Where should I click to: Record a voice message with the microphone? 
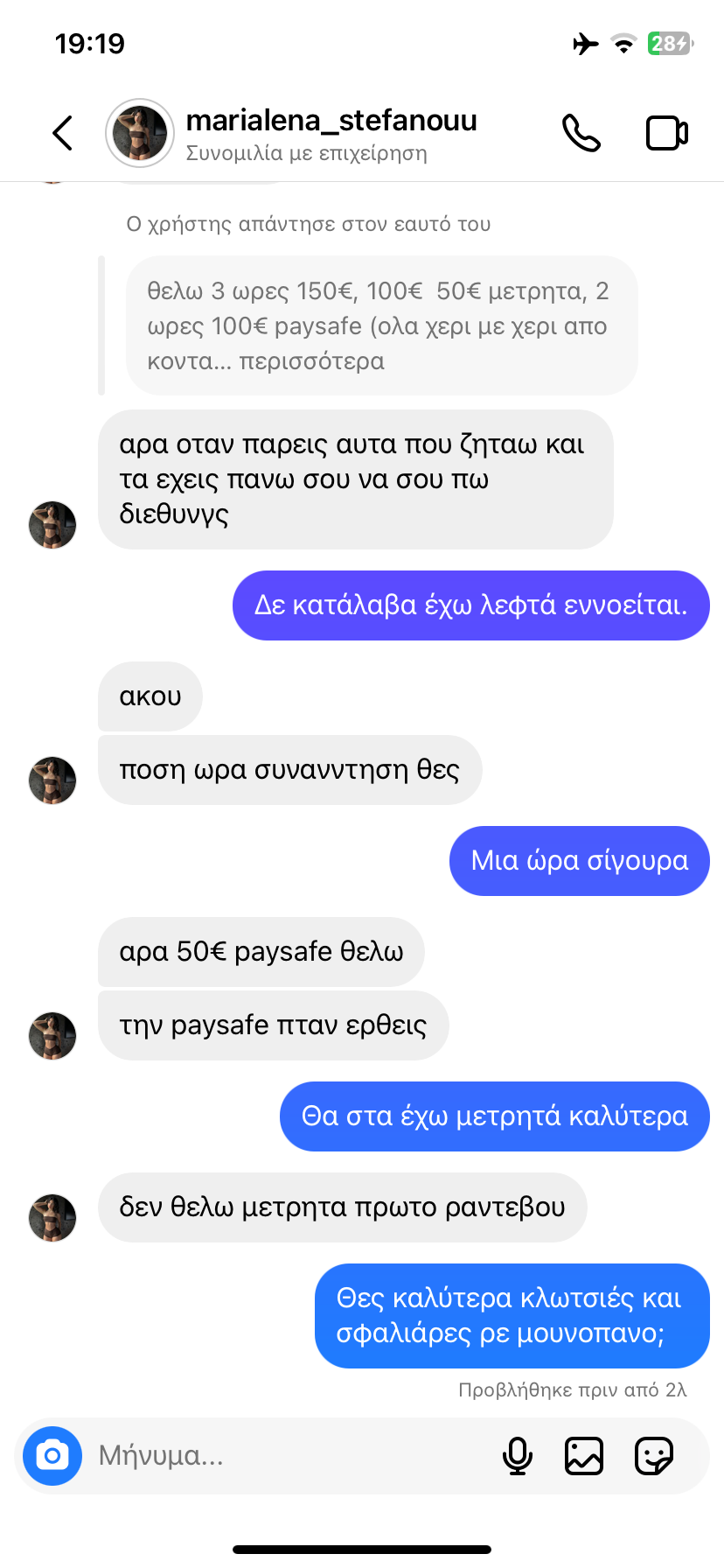[518, 1456]
